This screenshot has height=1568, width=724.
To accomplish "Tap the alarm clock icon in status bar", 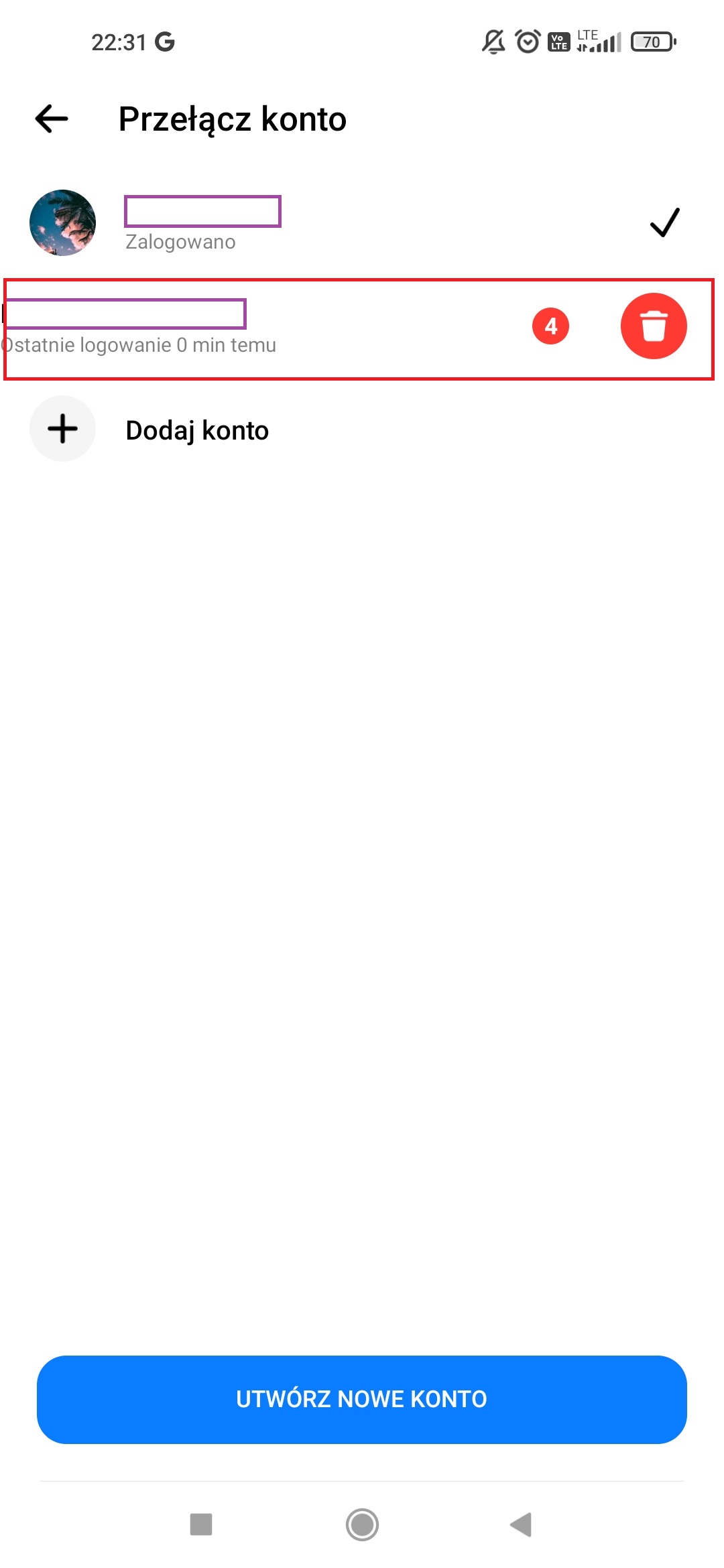I will pos(528,42).
